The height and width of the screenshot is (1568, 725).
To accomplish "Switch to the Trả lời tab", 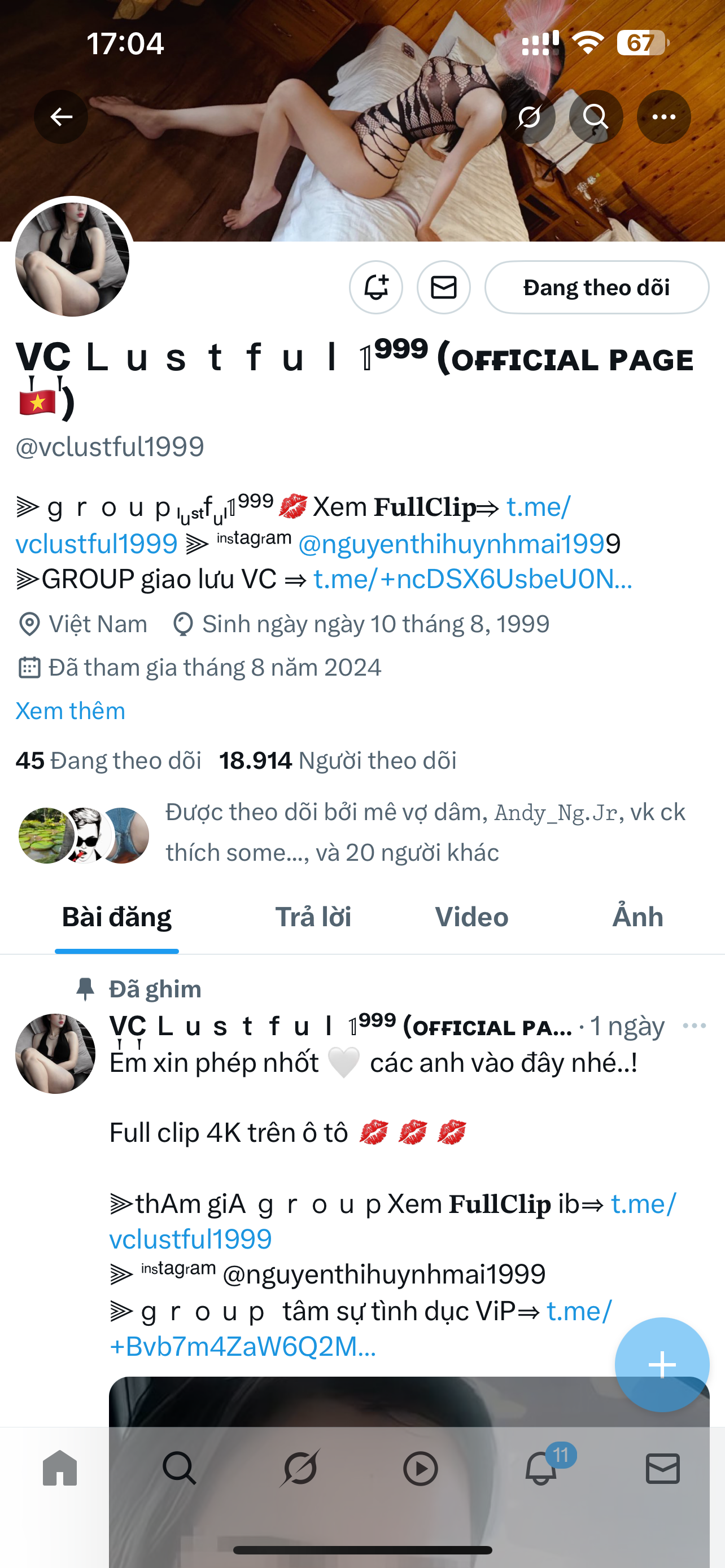I will pos(313,917).
